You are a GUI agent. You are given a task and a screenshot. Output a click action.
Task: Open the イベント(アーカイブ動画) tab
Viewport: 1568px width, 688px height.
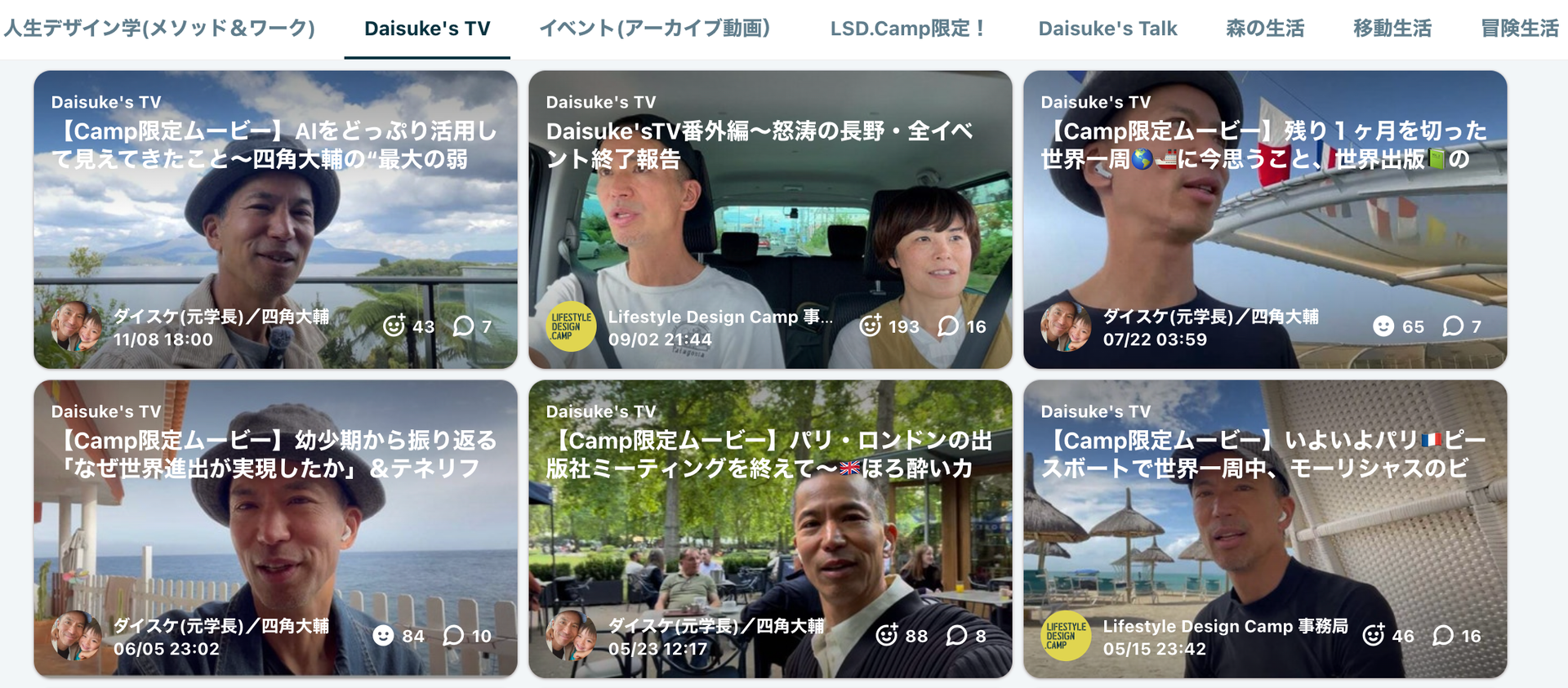pos(654,29)
